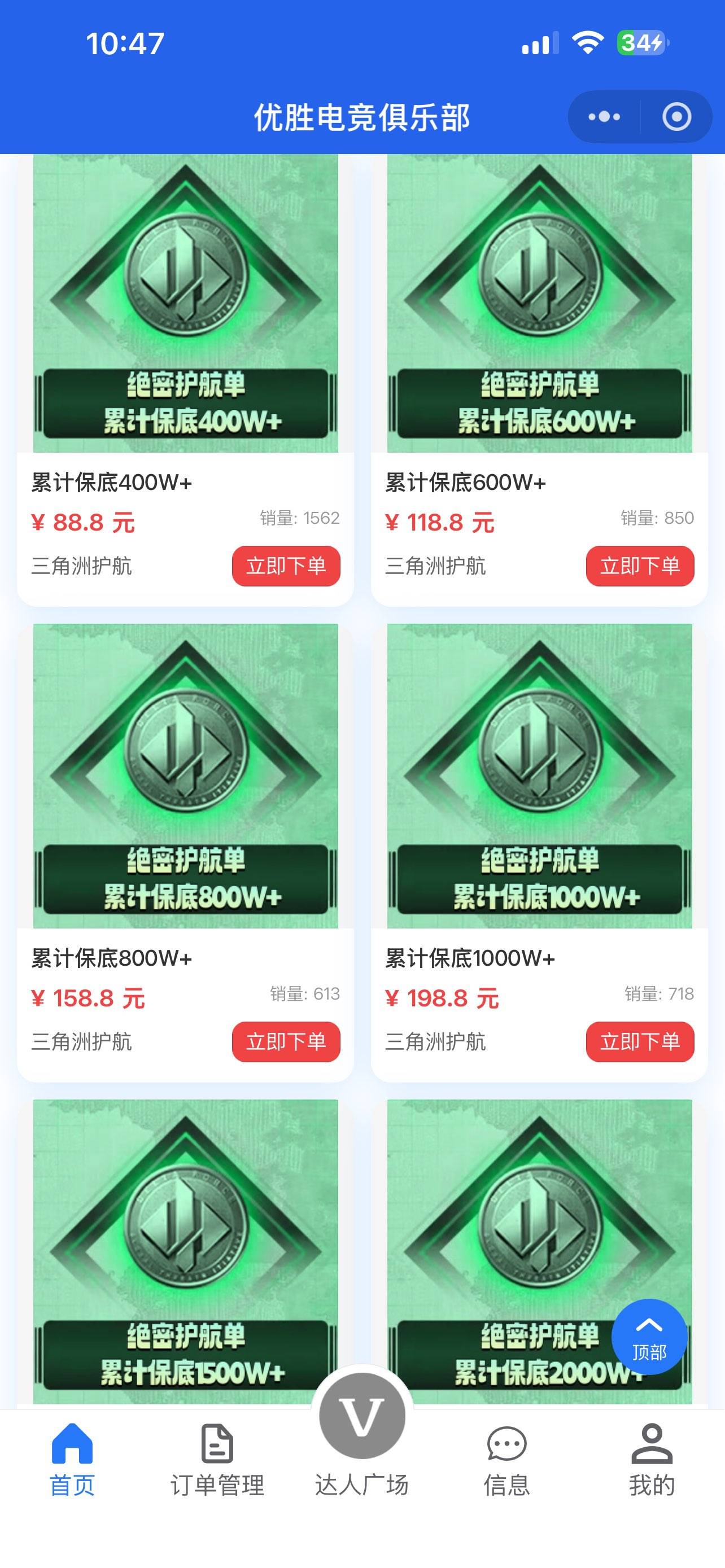This screenshot has height=1568, width=725.
Task: Switch to the 信息 messages tab
Action: tap(506, 1460)
